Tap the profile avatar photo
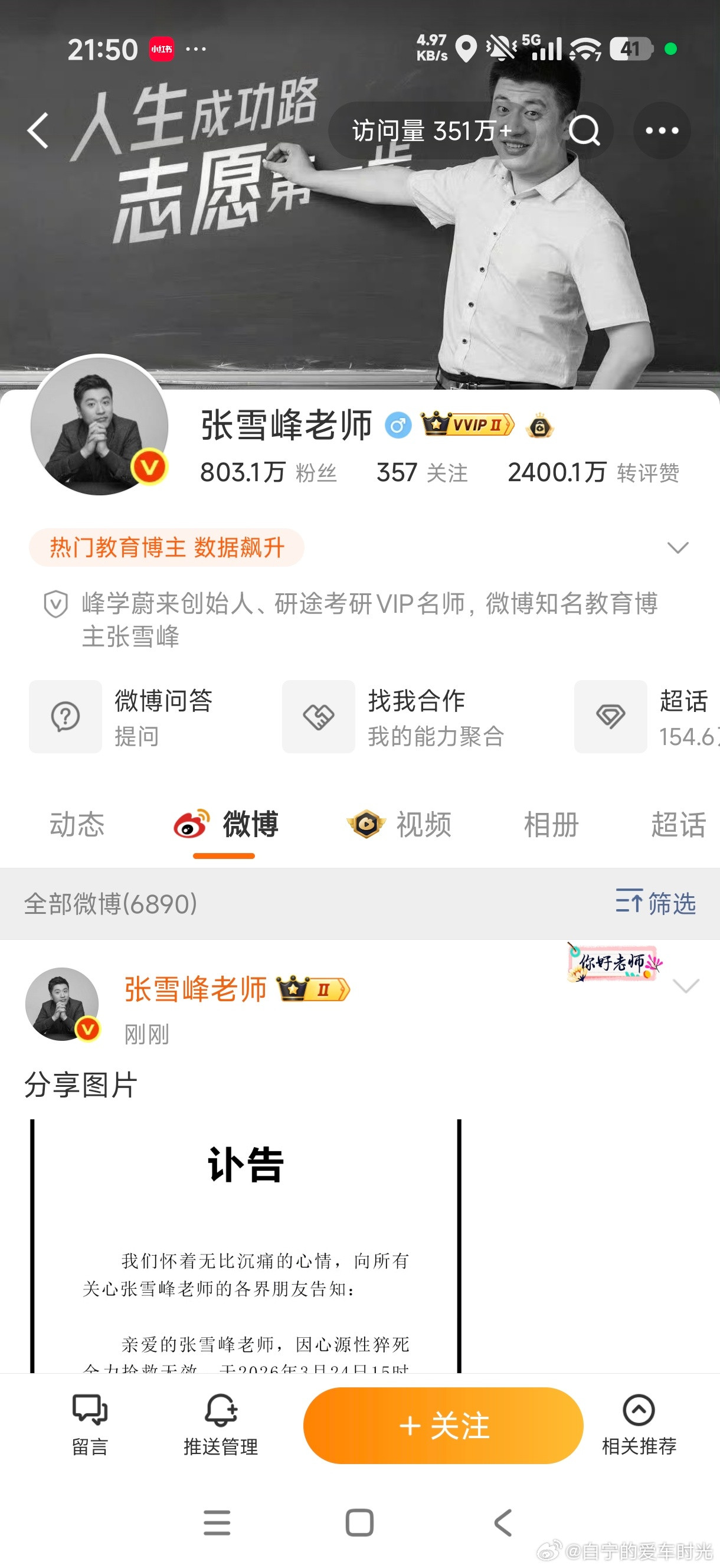This screenshot has height=1568, width=720. 99,426
